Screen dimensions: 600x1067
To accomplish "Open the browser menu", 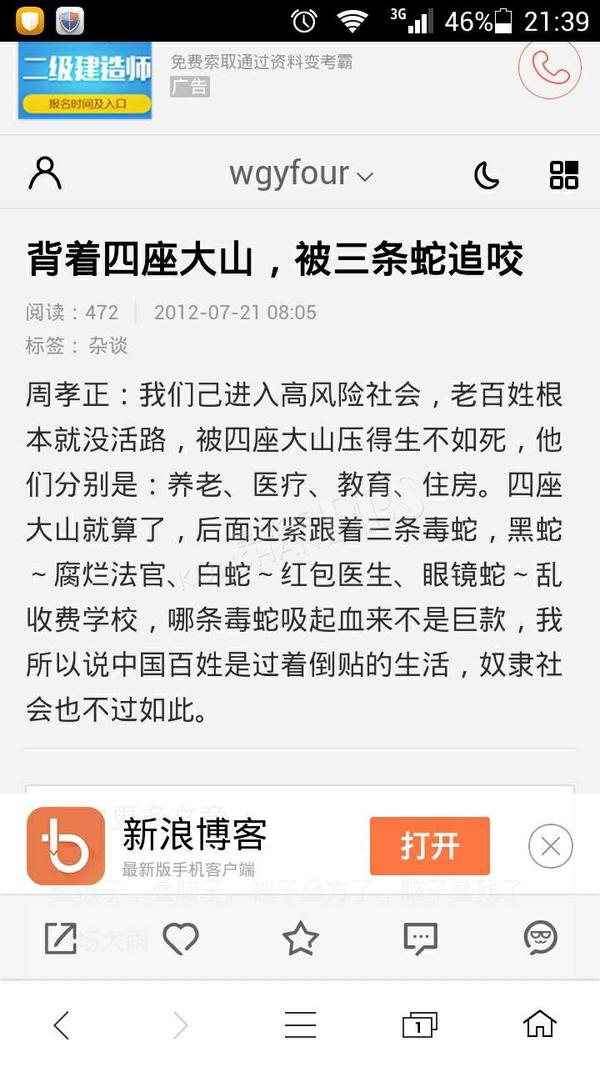I will click(x=300, y=1024).
